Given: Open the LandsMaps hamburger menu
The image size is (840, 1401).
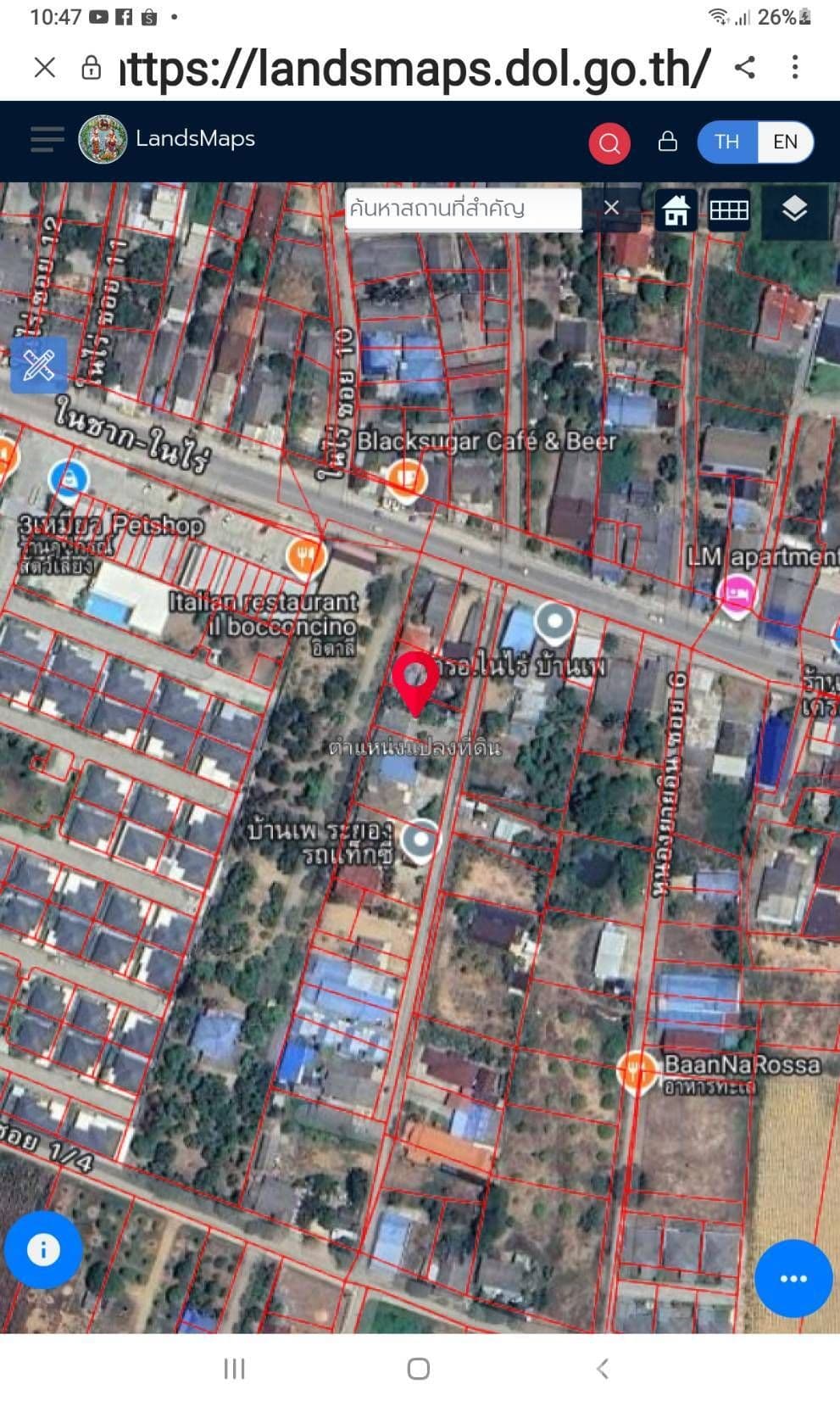Looking at the screenshot, I should (47, 139).
